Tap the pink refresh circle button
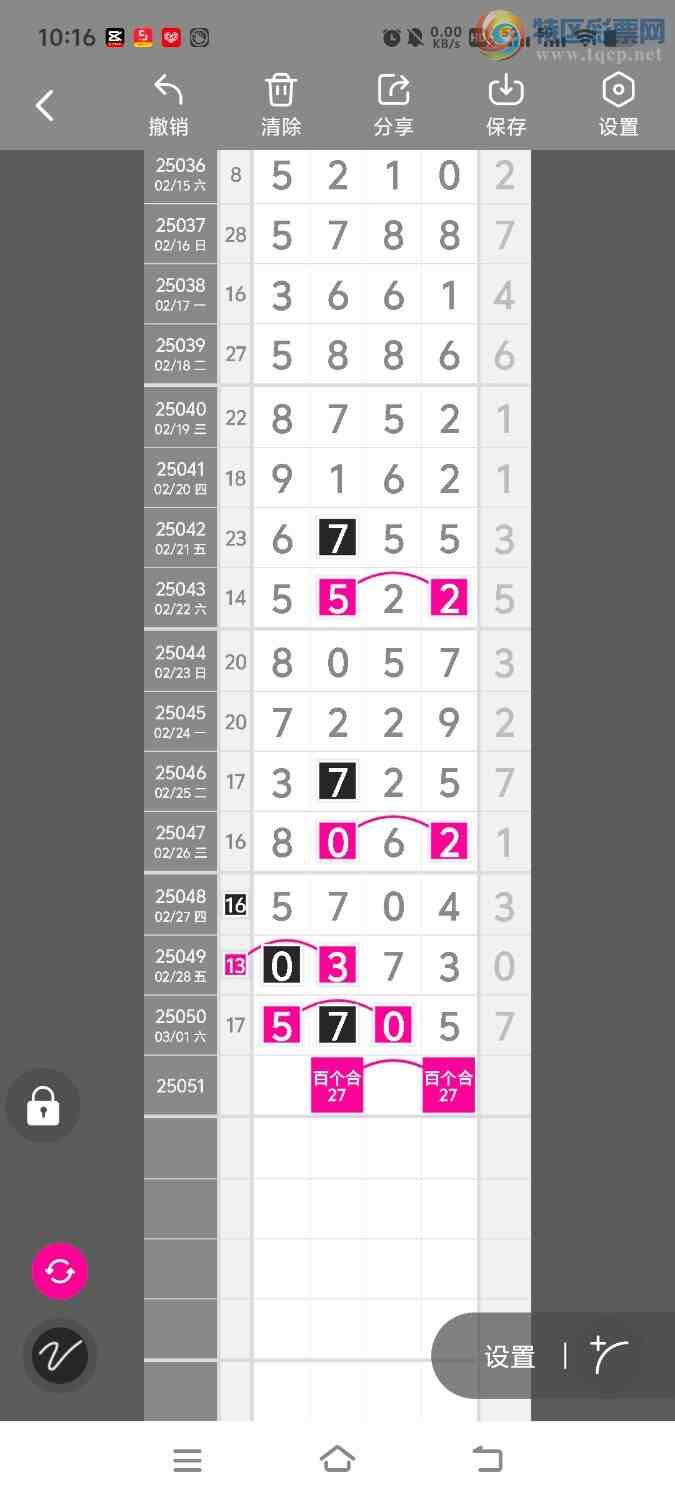 click(x=60, y=1271)
